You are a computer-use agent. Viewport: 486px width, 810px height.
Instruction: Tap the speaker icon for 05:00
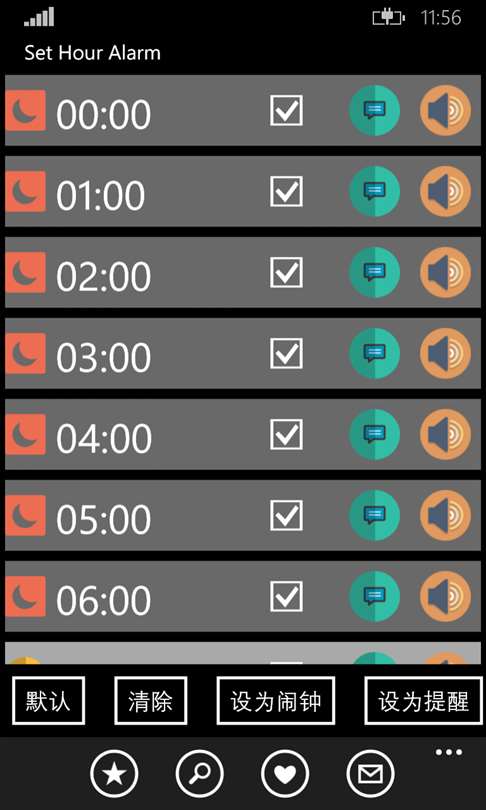[445, 516]
